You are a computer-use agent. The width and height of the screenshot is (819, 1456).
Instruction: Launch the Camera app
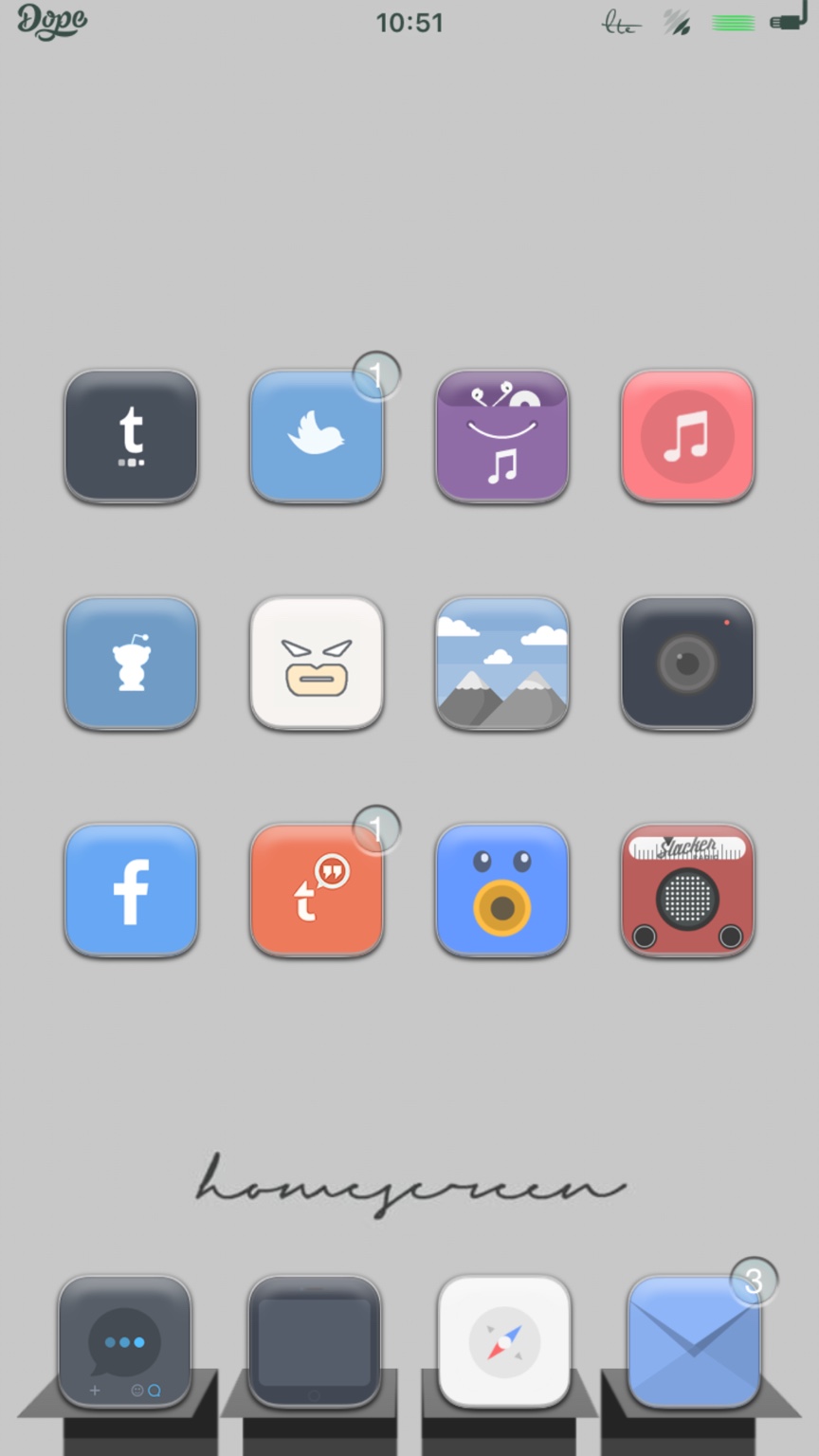(687, 663)
